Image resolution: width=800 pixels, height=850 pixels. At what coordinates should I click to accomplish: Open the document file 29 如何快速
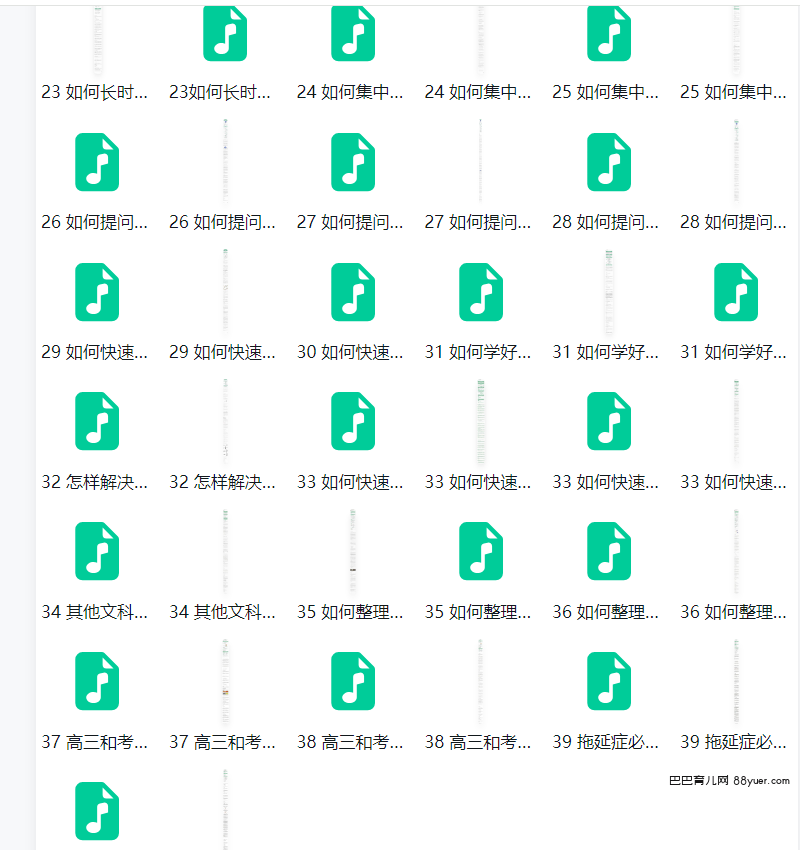pos(225,292)
